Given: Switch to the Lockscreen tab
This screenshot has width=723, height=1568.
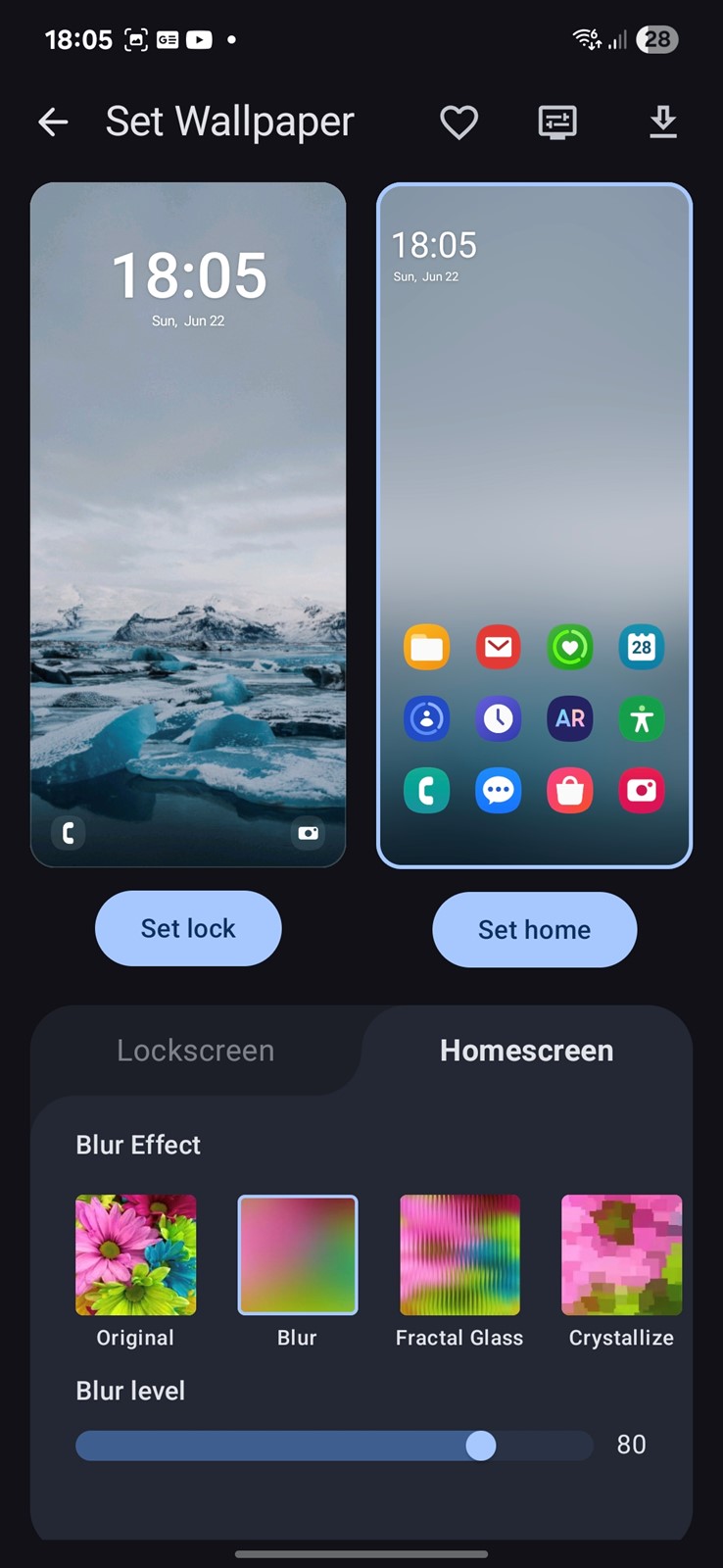Looking at the screenshot, I should 196,1051.
